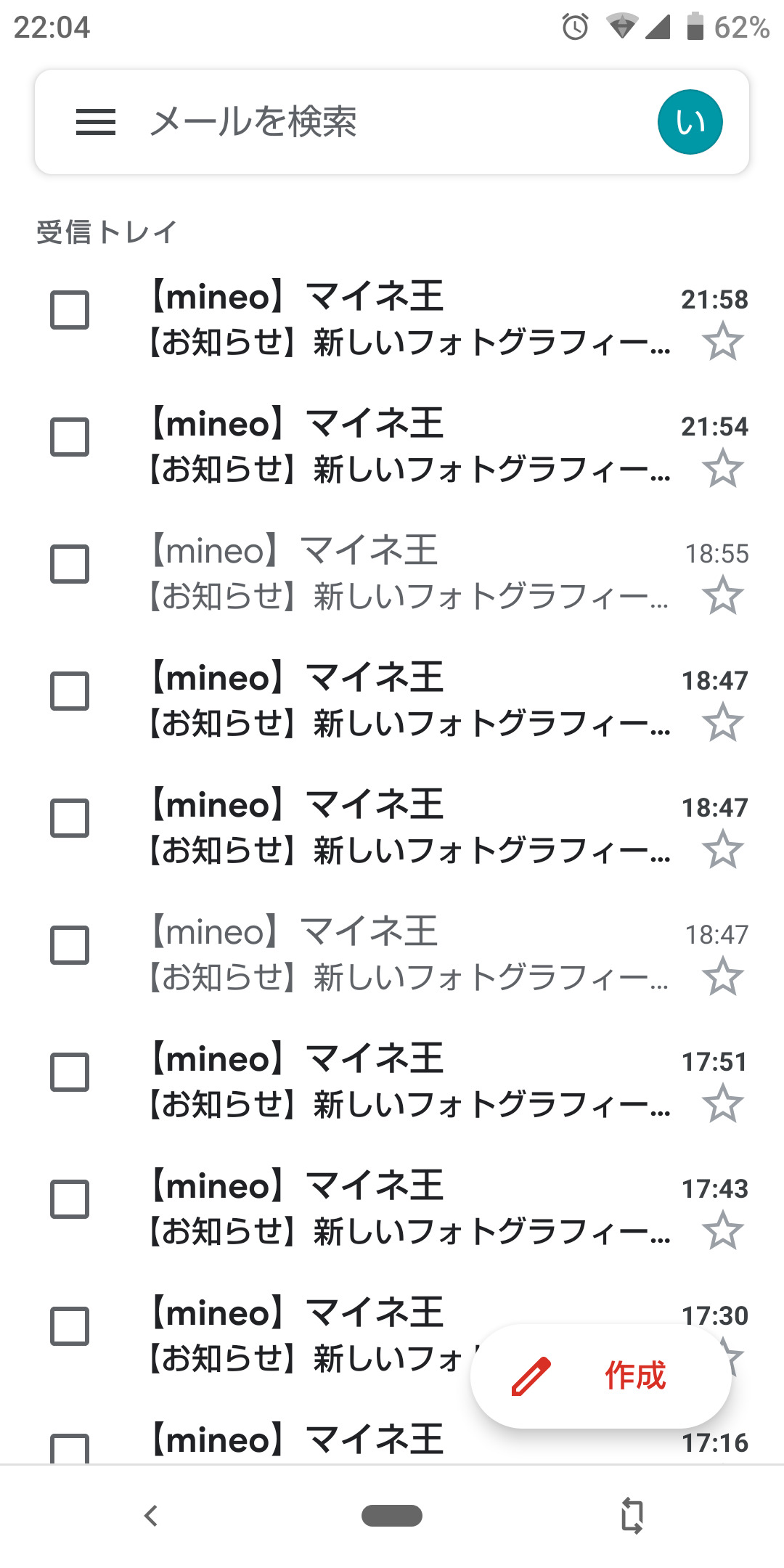Screen dimensions: 784x1568
Task: Open the メールを検索 search field
Action: (x=327, y=122)
